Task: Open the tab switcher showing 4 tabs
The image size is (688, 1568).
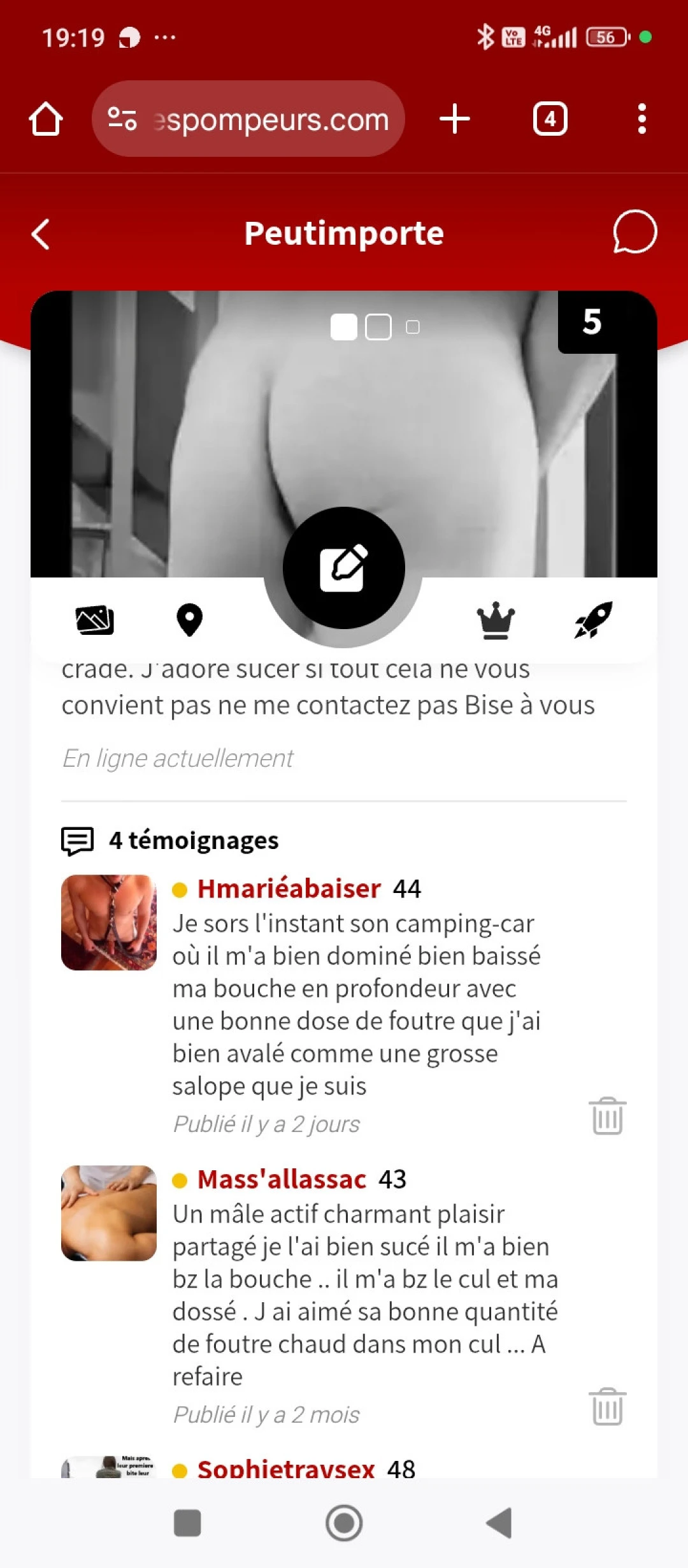Action: (550, 119)
